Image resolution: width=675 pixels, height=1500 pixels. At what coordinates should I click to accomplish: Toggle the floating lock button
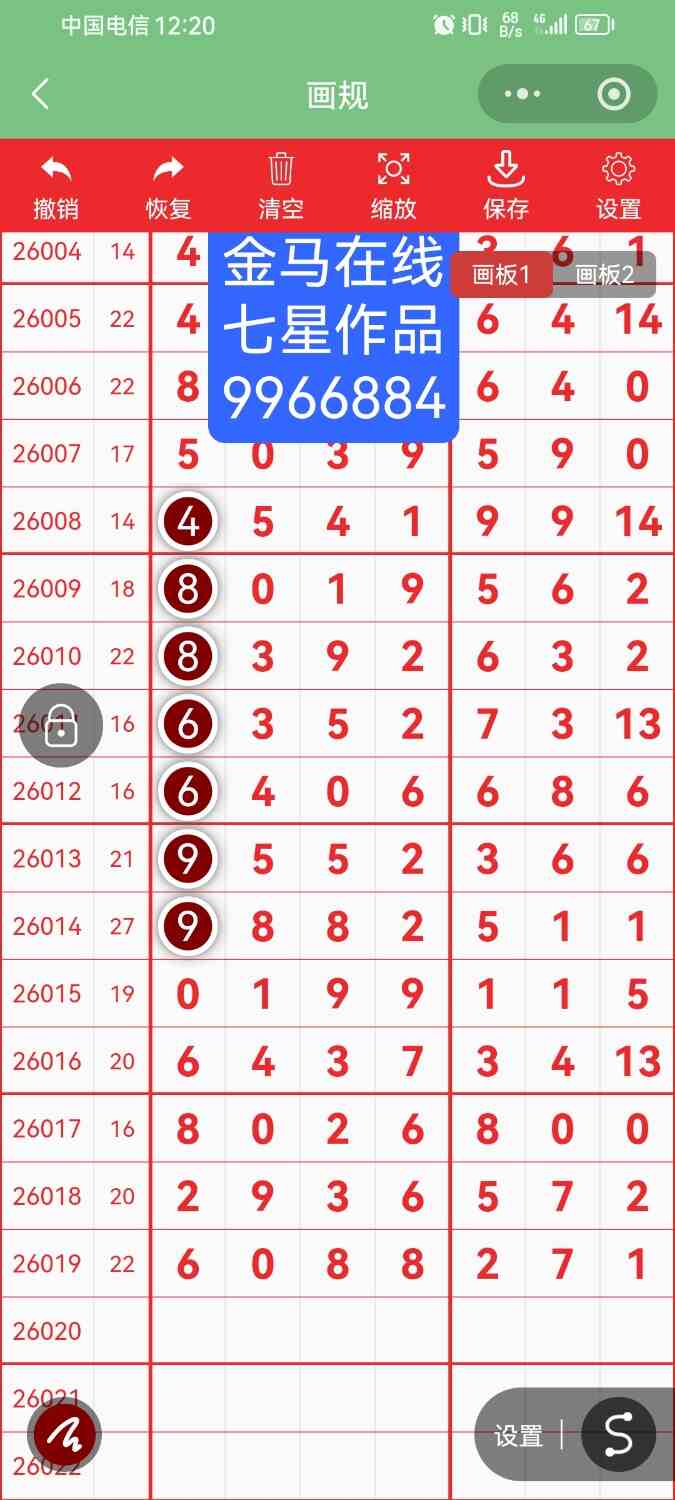[61, 727]
